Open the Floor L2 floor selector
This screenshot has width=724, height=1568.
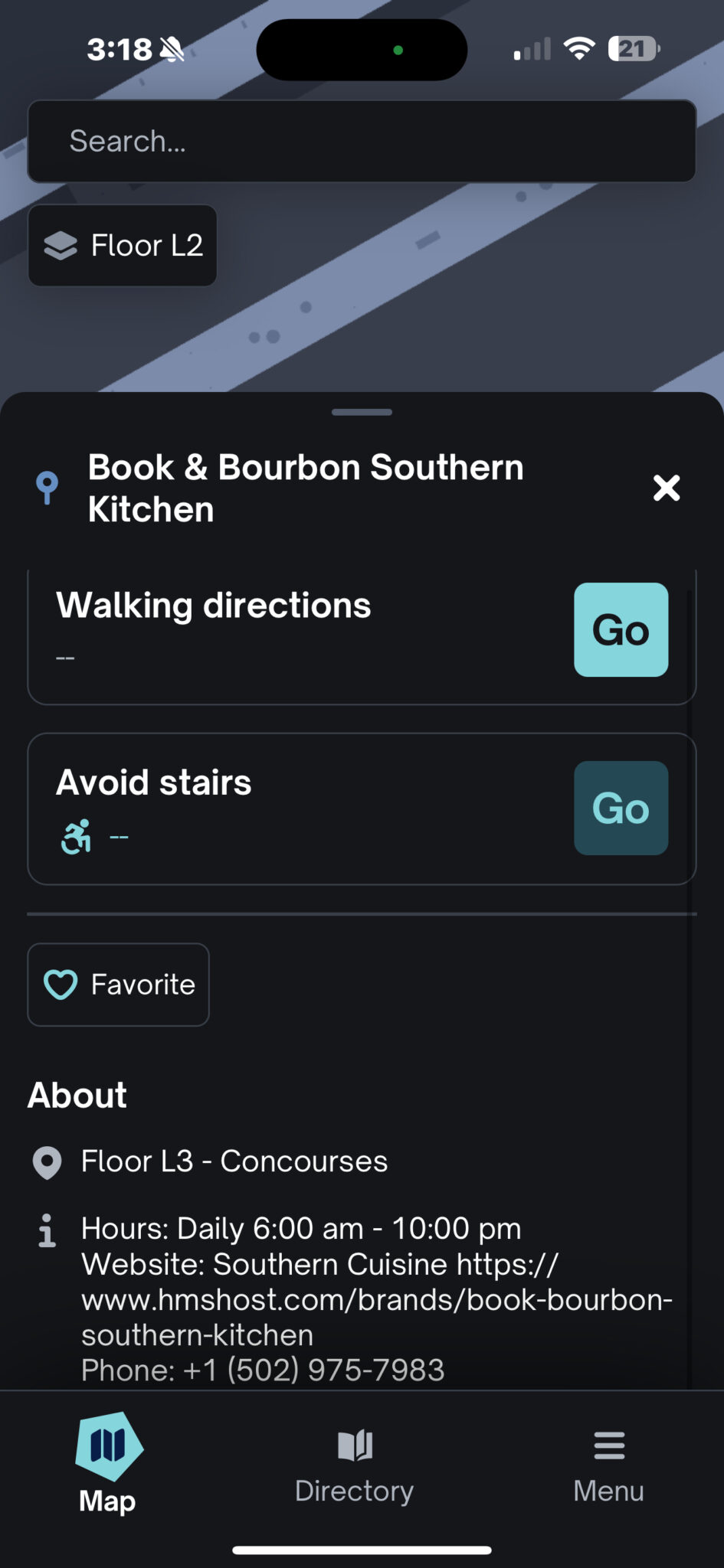(122, 245)
